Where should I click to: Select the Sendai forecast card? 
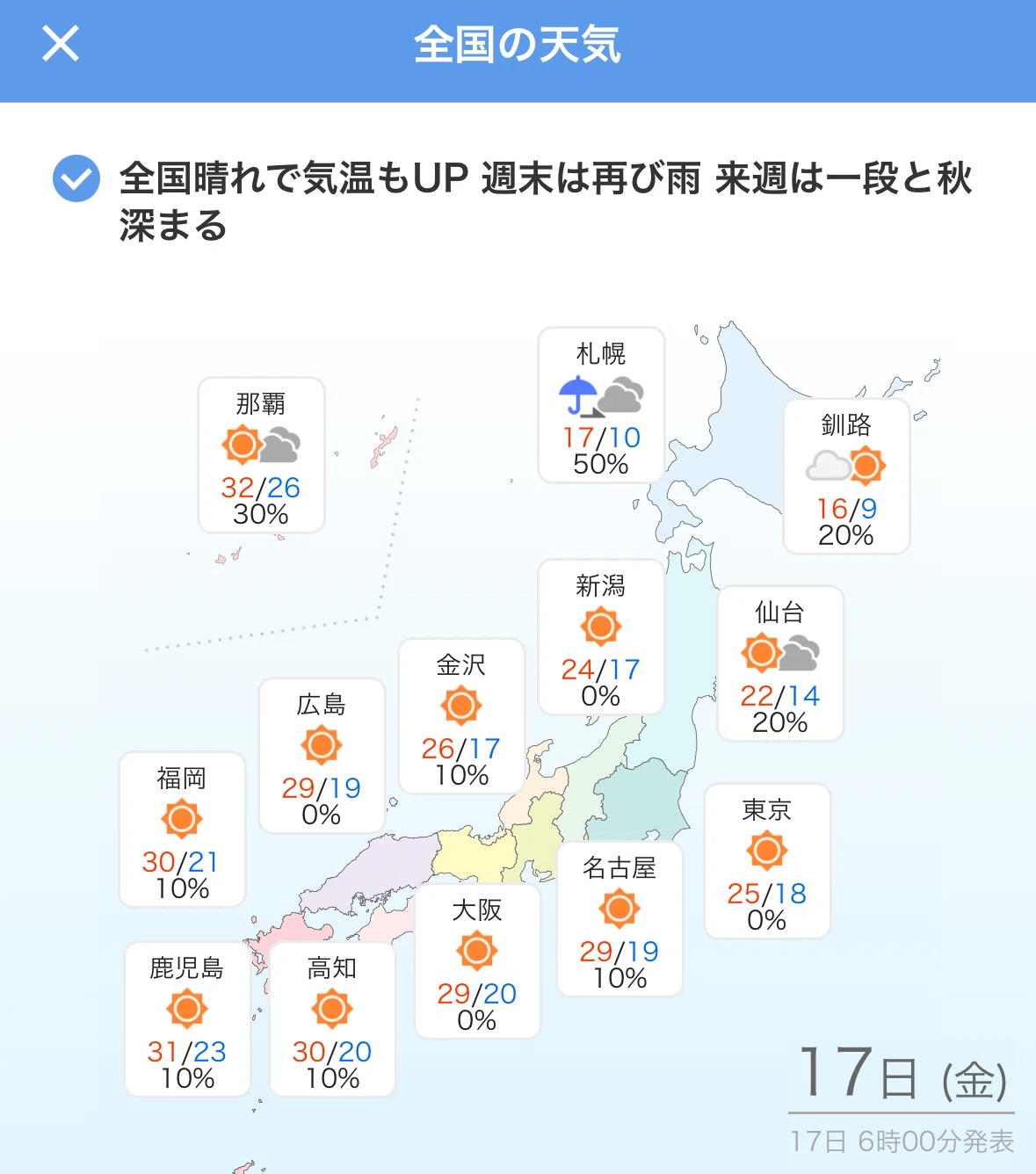pyautogui.click(x=780, y=663)
